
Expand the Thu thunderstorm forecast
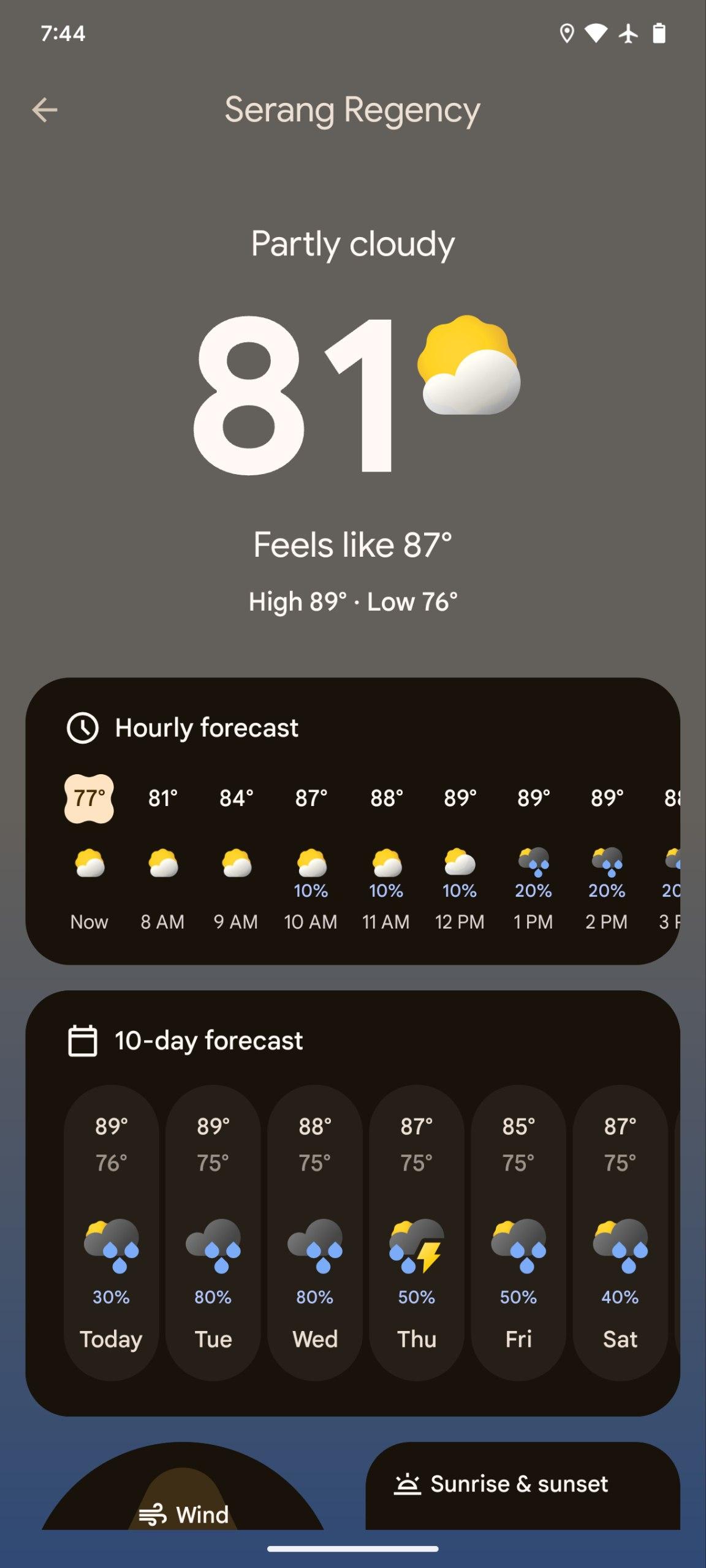[x=416, y=1232]
